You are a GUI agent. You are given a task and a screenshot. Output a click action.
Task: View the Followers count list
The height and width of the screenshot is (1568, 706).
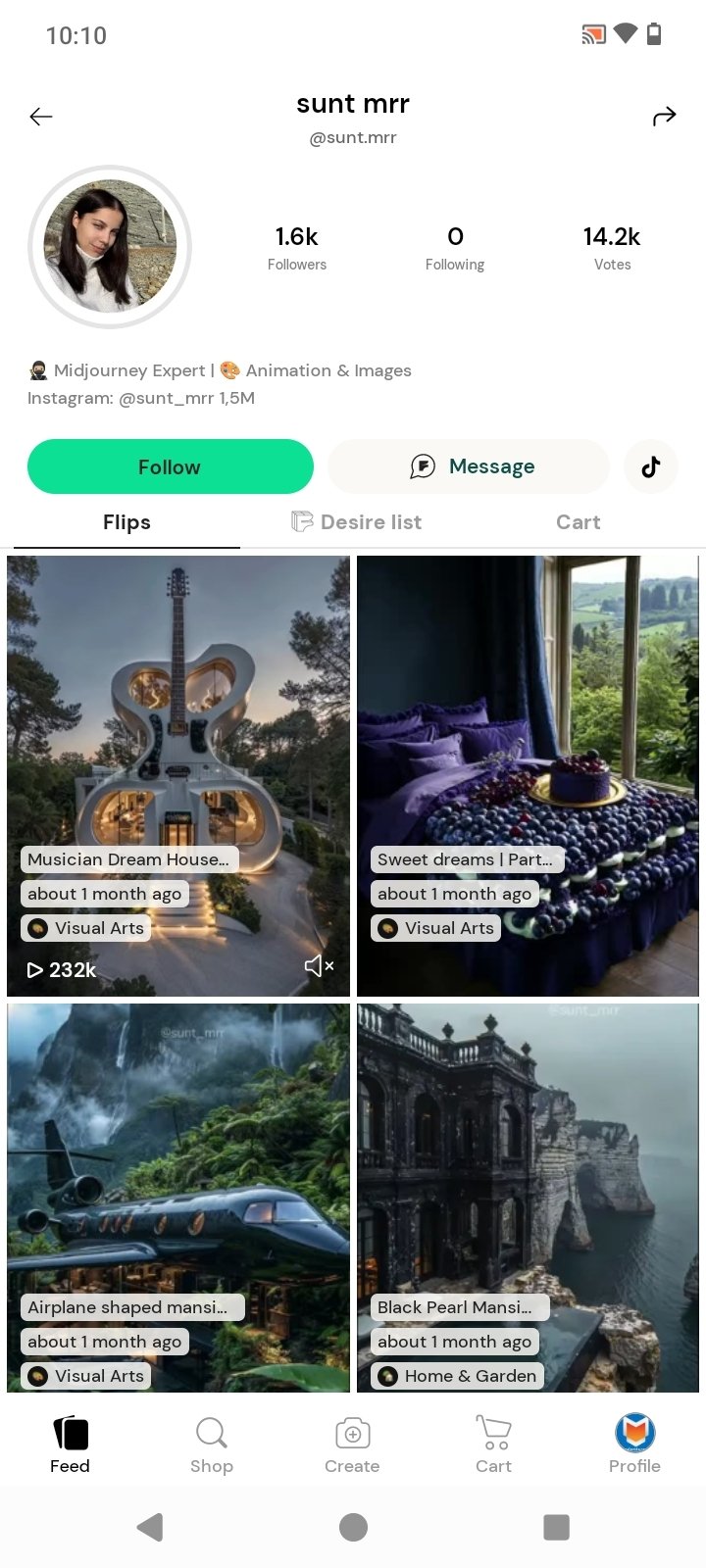pyautogui.click(x=297, y=248)
